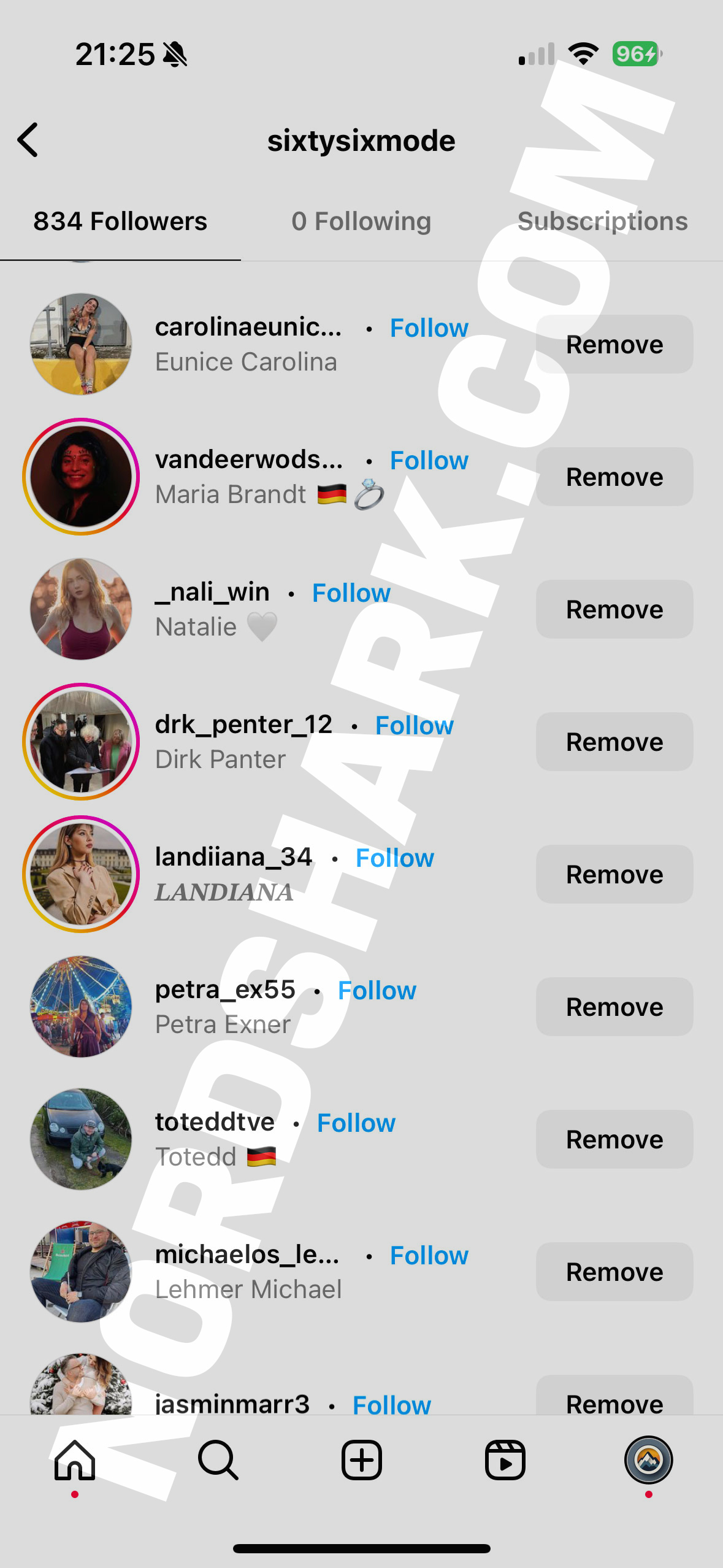Follow landiiana_34 back

pyautogui.click(x=394, y=858)
